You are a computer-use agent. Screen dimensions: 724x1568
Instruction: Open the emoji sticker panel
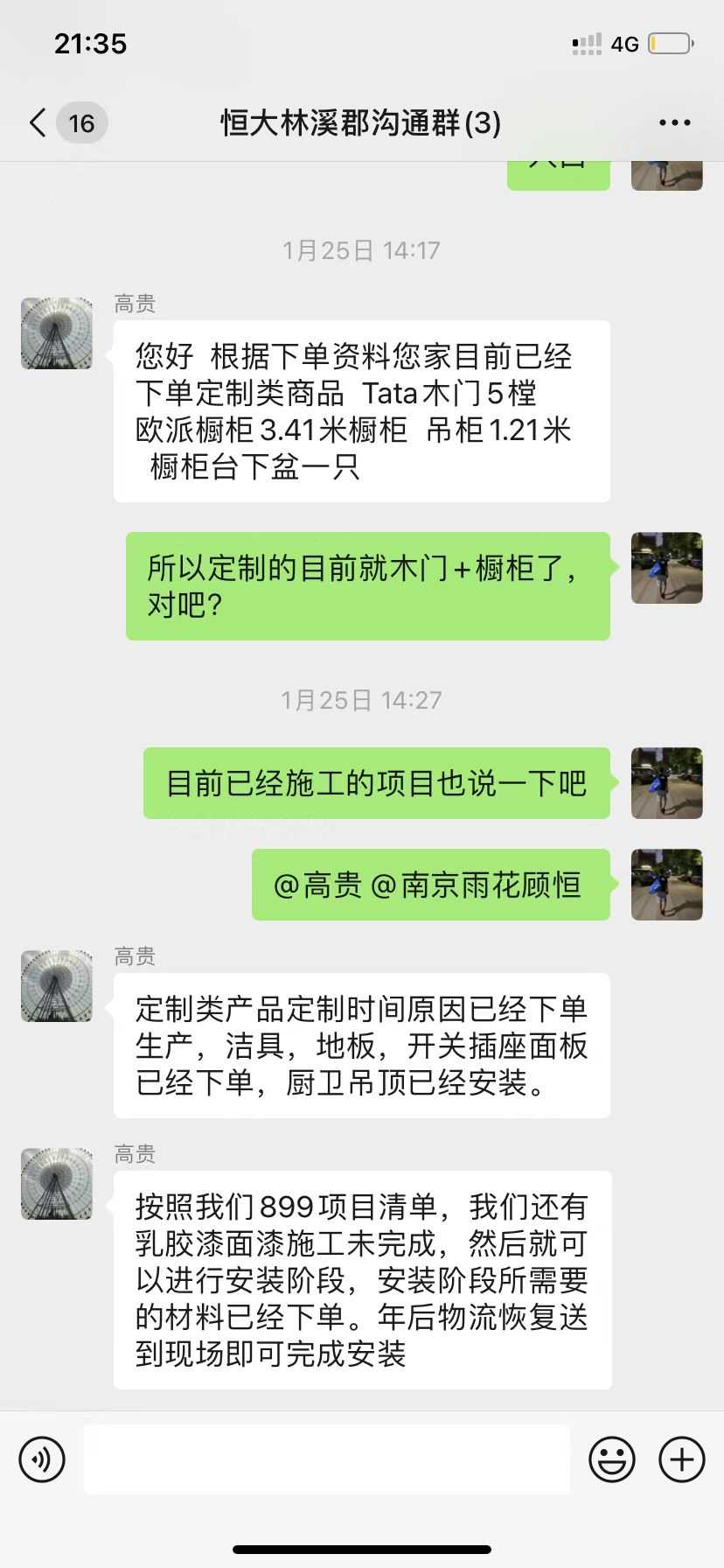(x=611, y=1459)
